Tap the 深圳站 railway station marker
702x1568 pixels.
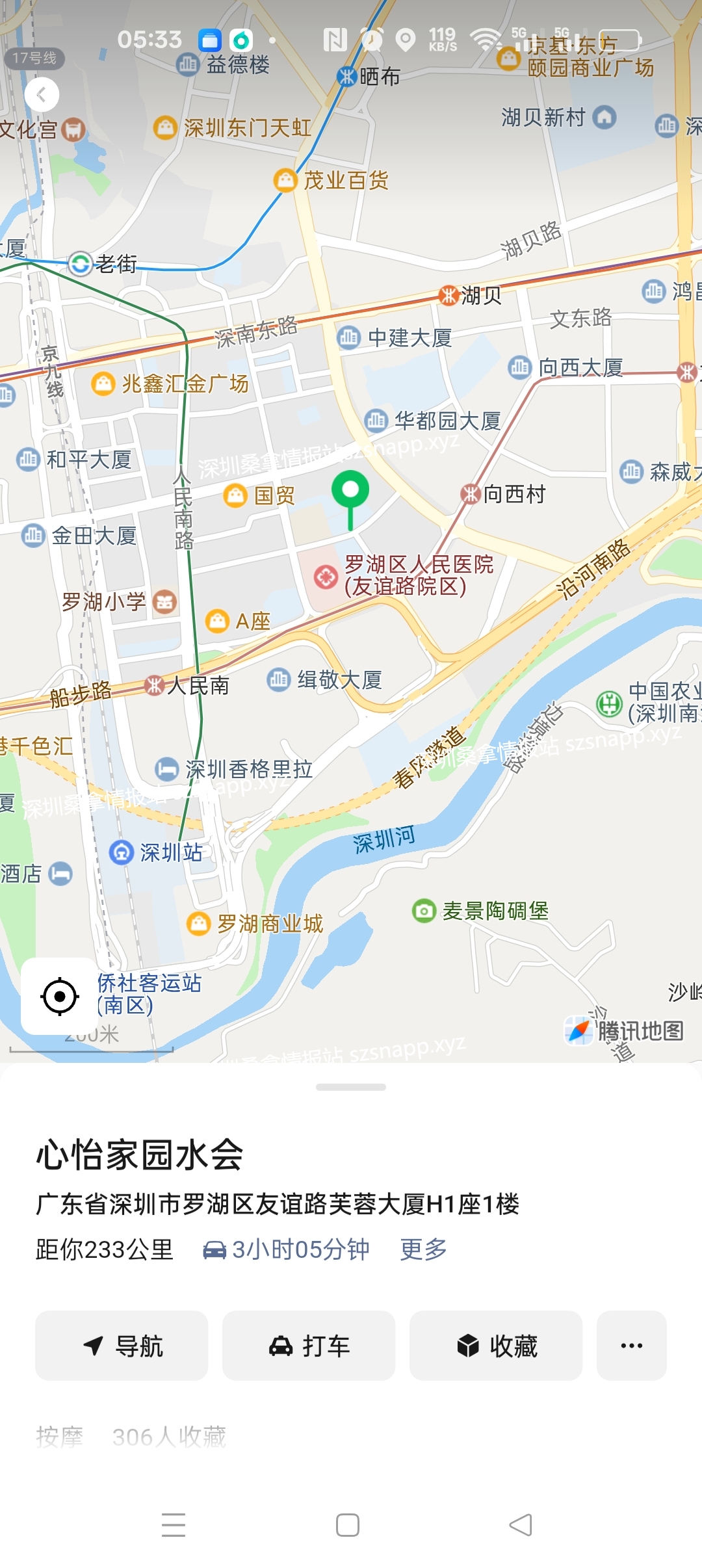coord(121,852)
